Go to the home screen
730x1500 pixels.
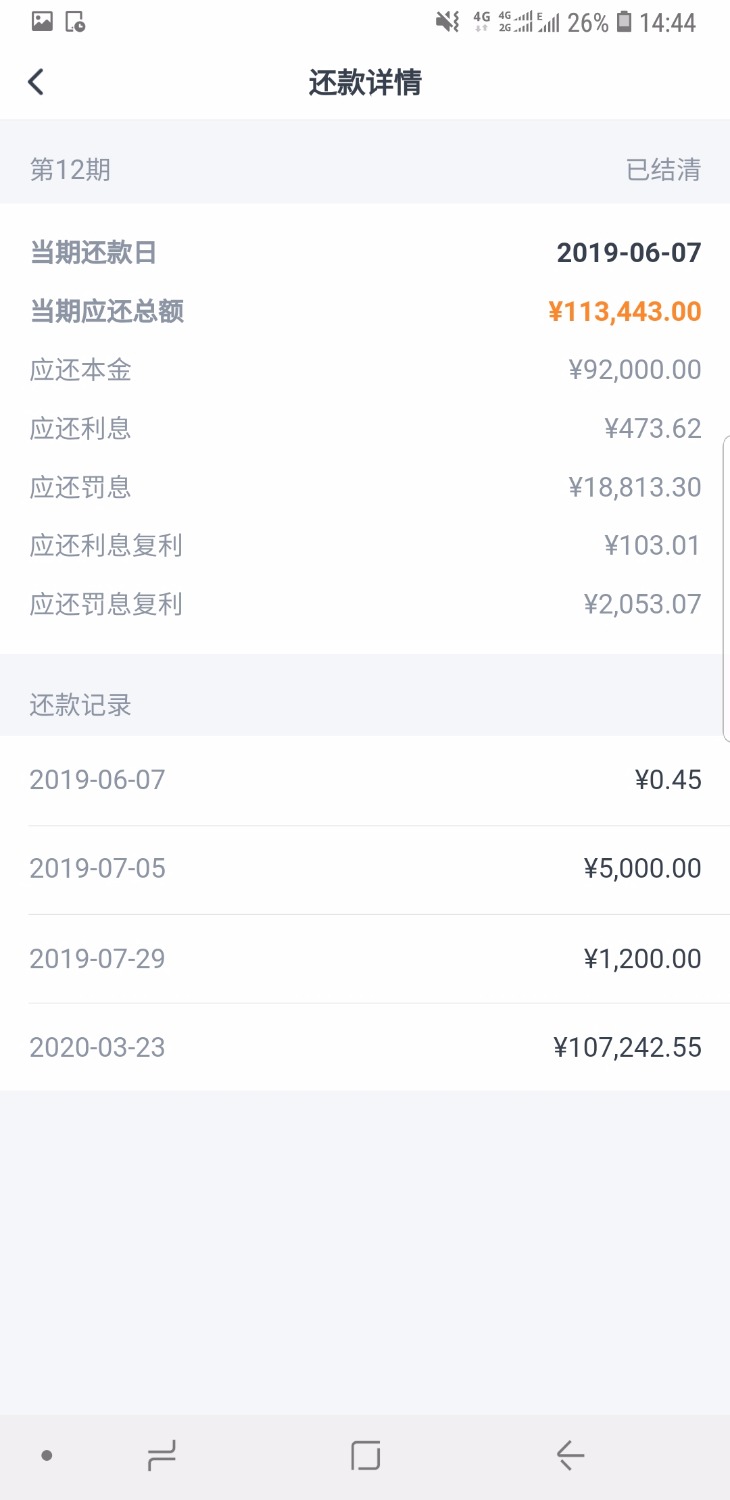coord(366,1456)
